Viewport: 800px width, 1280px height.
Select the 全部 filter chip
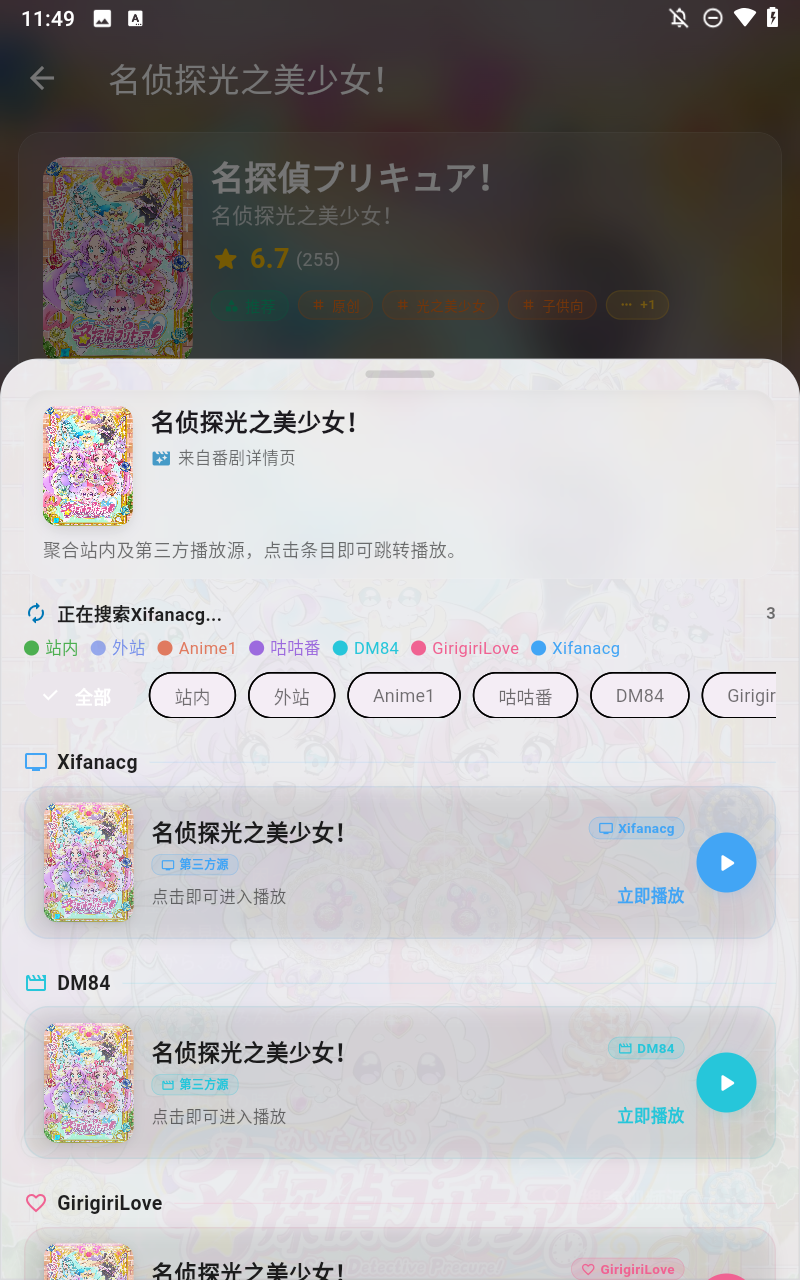tap(78, 696)
